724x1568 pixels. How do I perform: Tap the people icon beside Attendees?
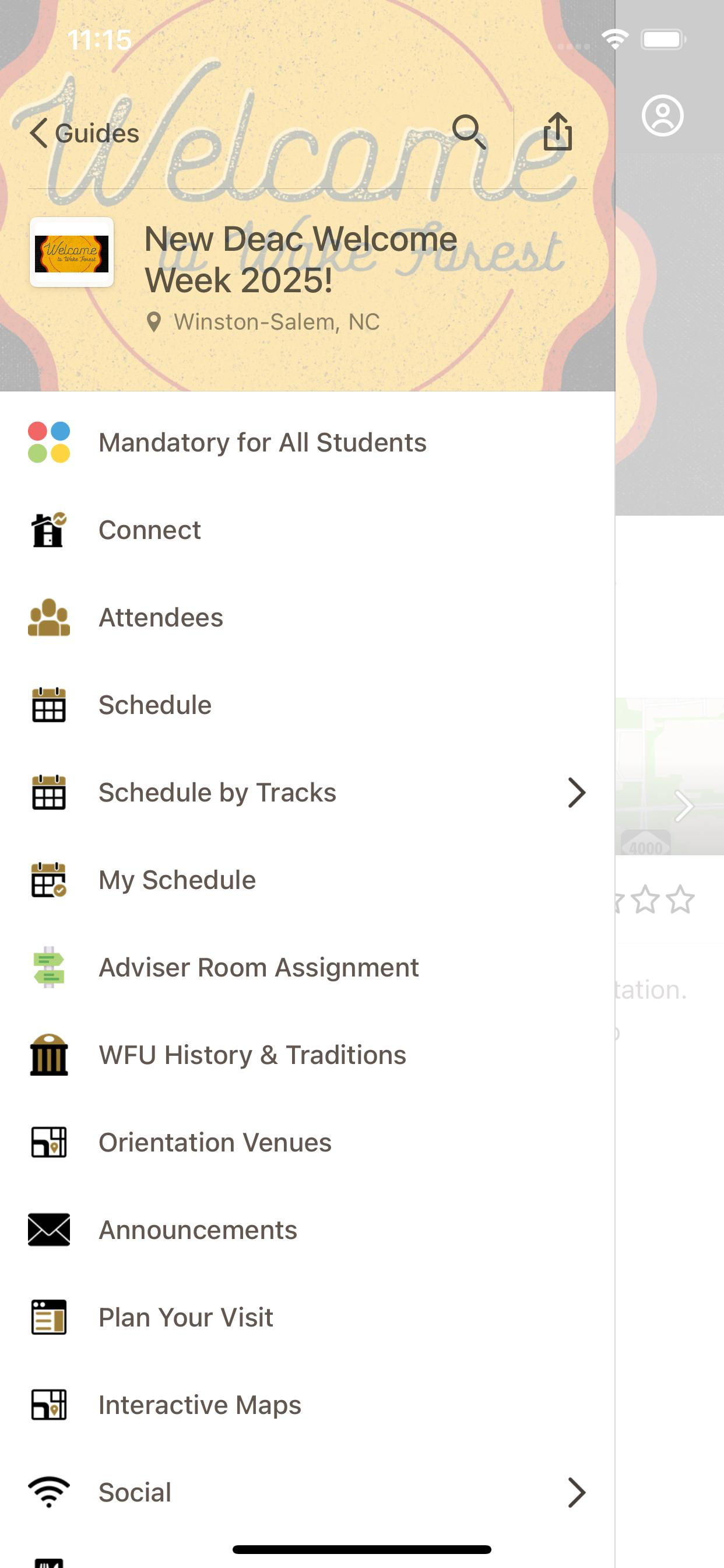pyautogui.click(x=48, y=617)
